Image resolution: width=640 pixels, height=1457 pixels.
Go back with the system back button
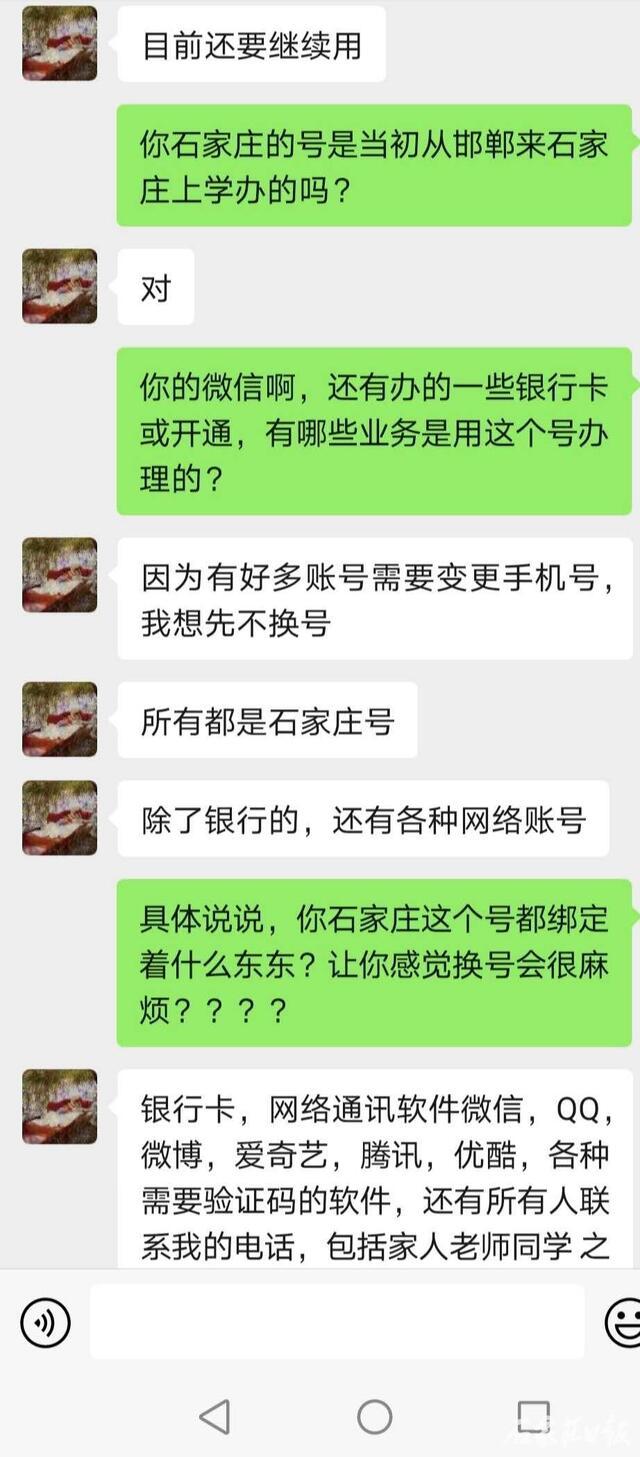point(214,1416)
